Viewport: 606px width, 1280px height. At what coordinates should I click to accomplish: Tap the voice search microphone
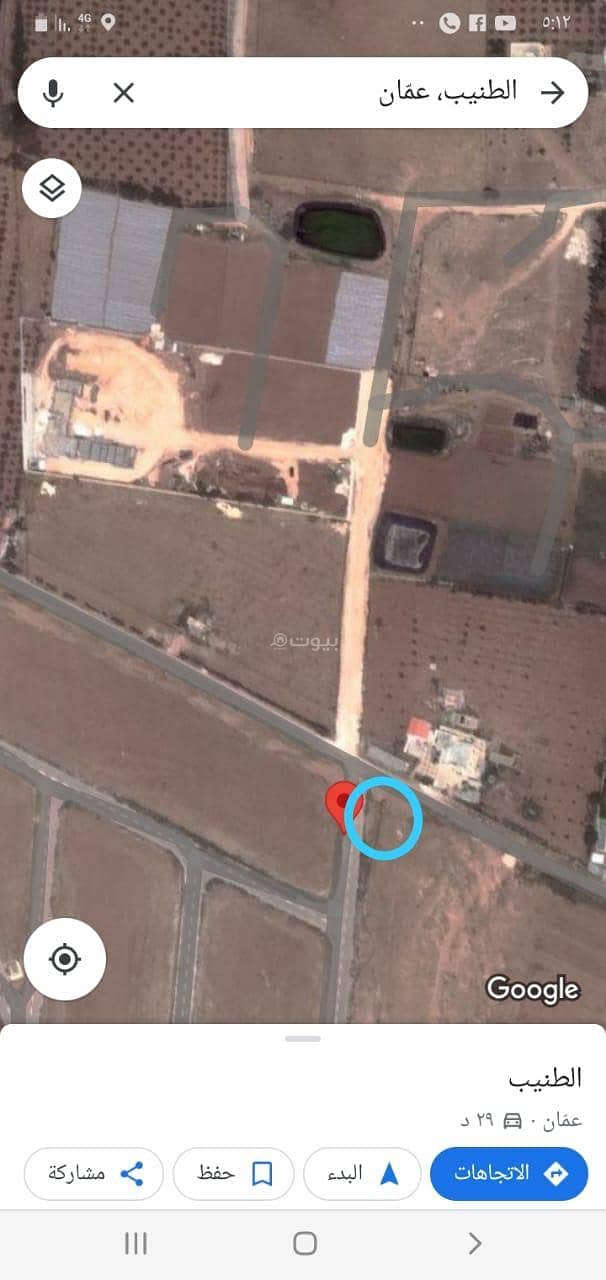(53, 93)
